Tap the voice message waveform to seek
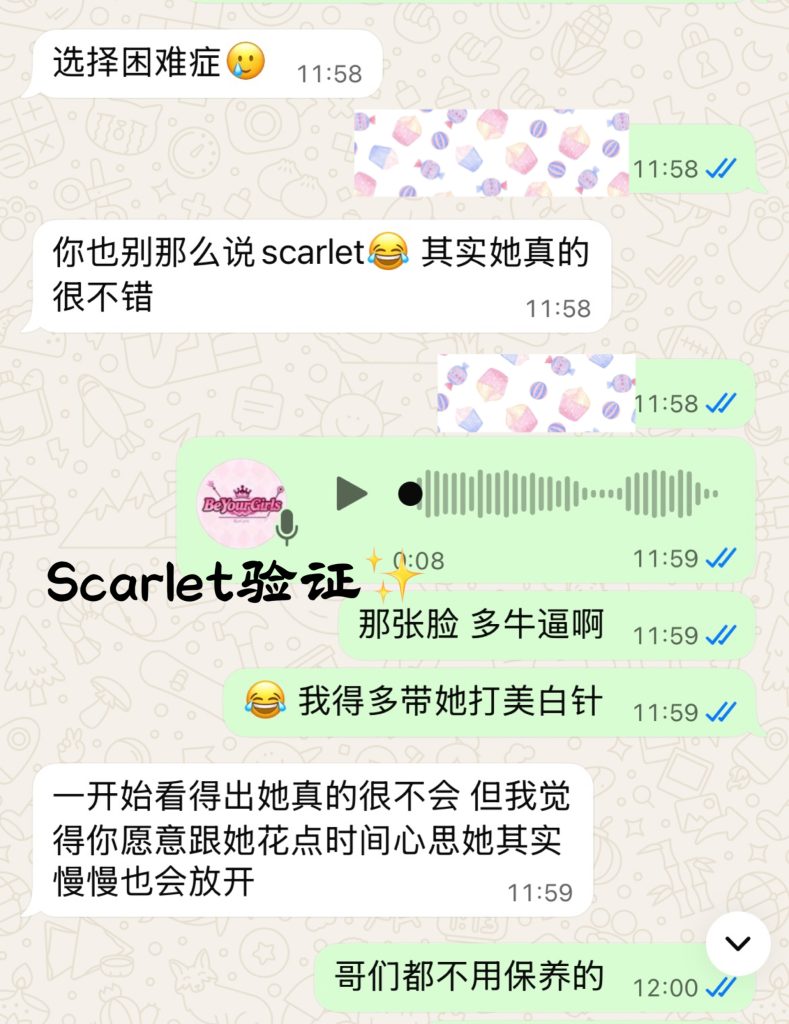Image resolution: width=789 pixels, height=1024 pixels. (566, 493)
